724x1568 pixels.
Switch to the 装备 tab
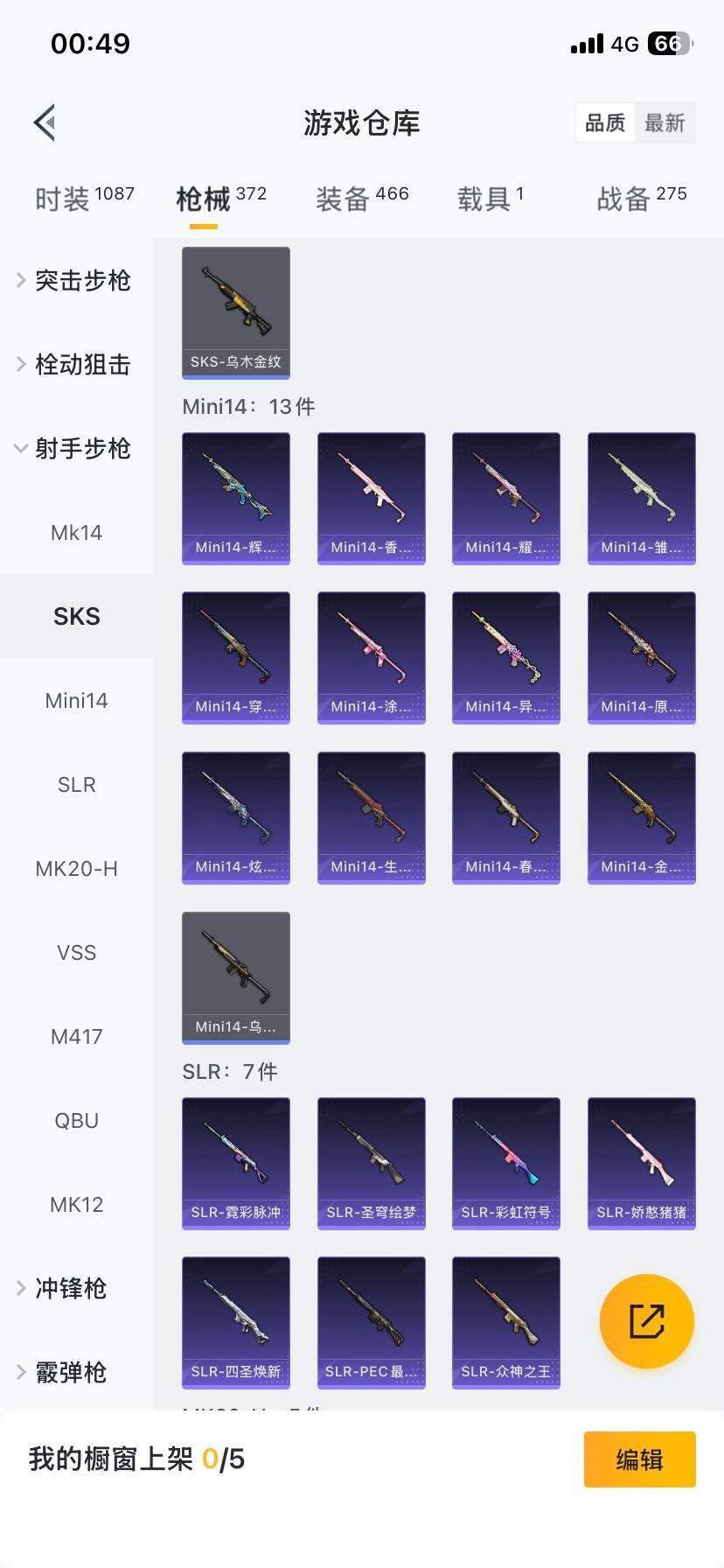click(361, 199)
